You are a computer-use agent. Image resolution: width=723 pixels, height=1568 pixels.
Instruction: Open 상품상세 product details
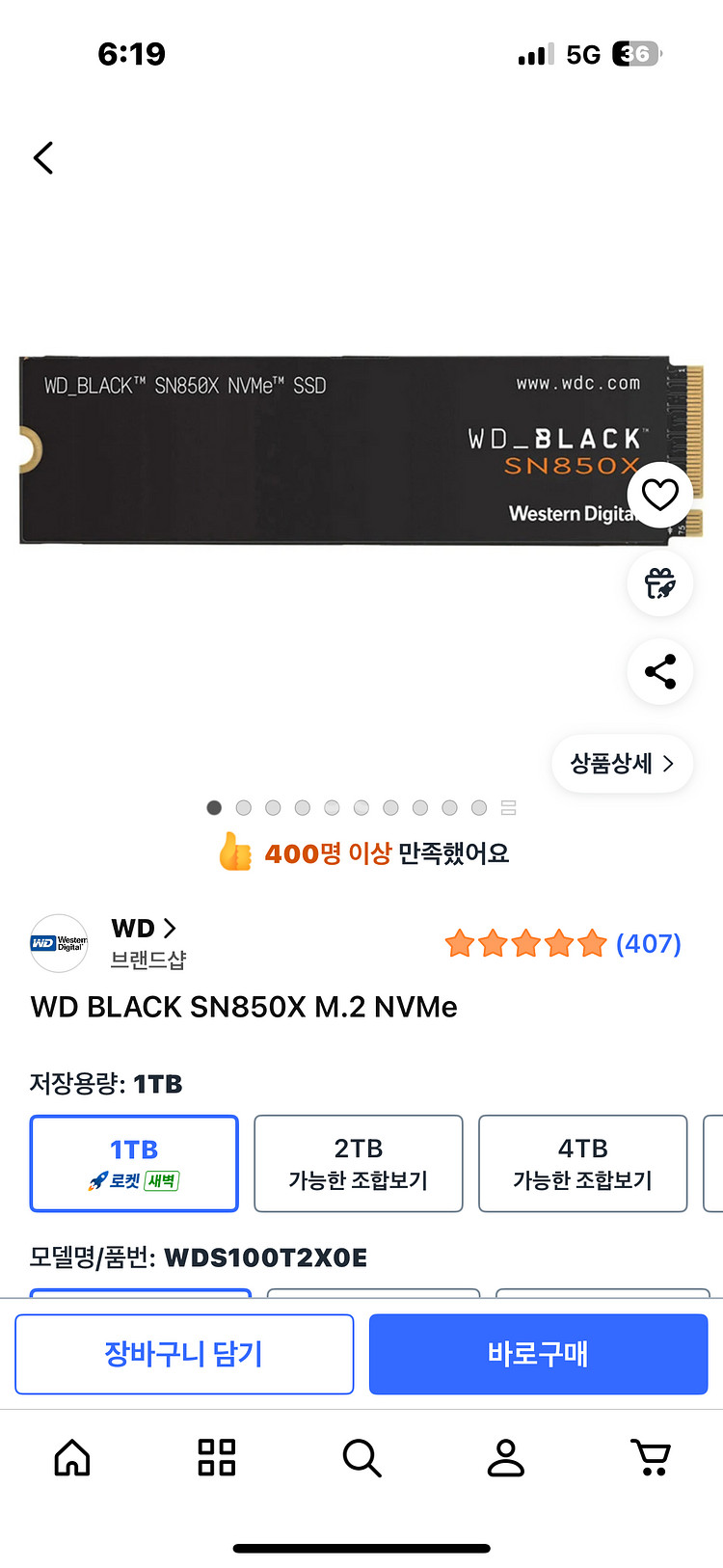622,764
